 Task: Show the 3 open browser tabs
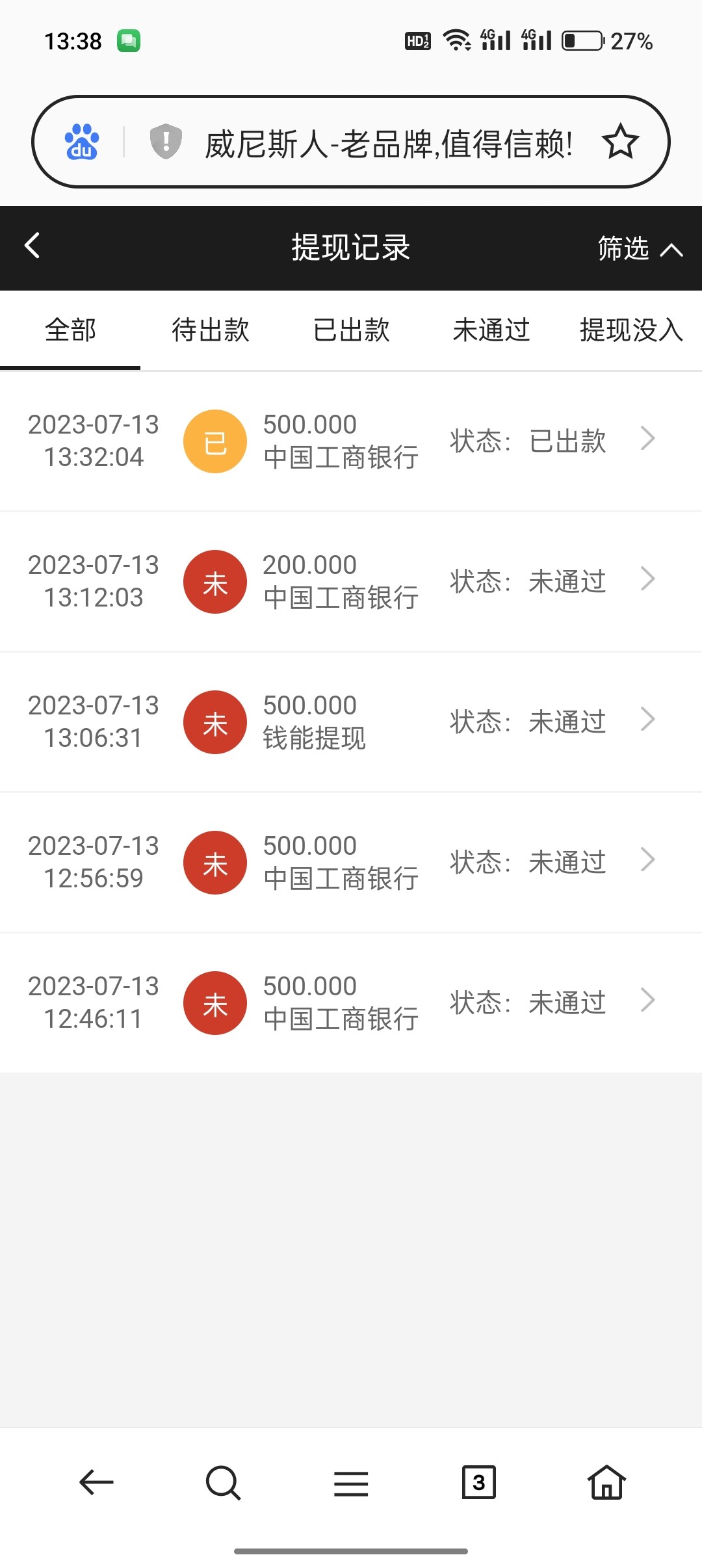478,1482
